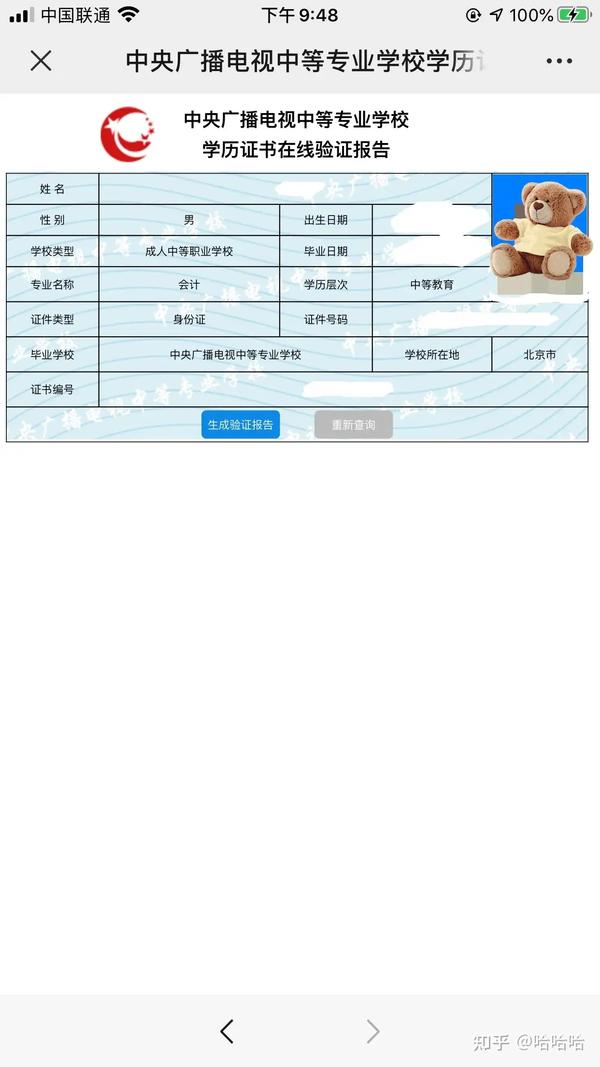Image resolution: width=600 pixels, height=1067 pixels.
Task: Open the three-dot more options menu
Action: [x=559, y=61]
